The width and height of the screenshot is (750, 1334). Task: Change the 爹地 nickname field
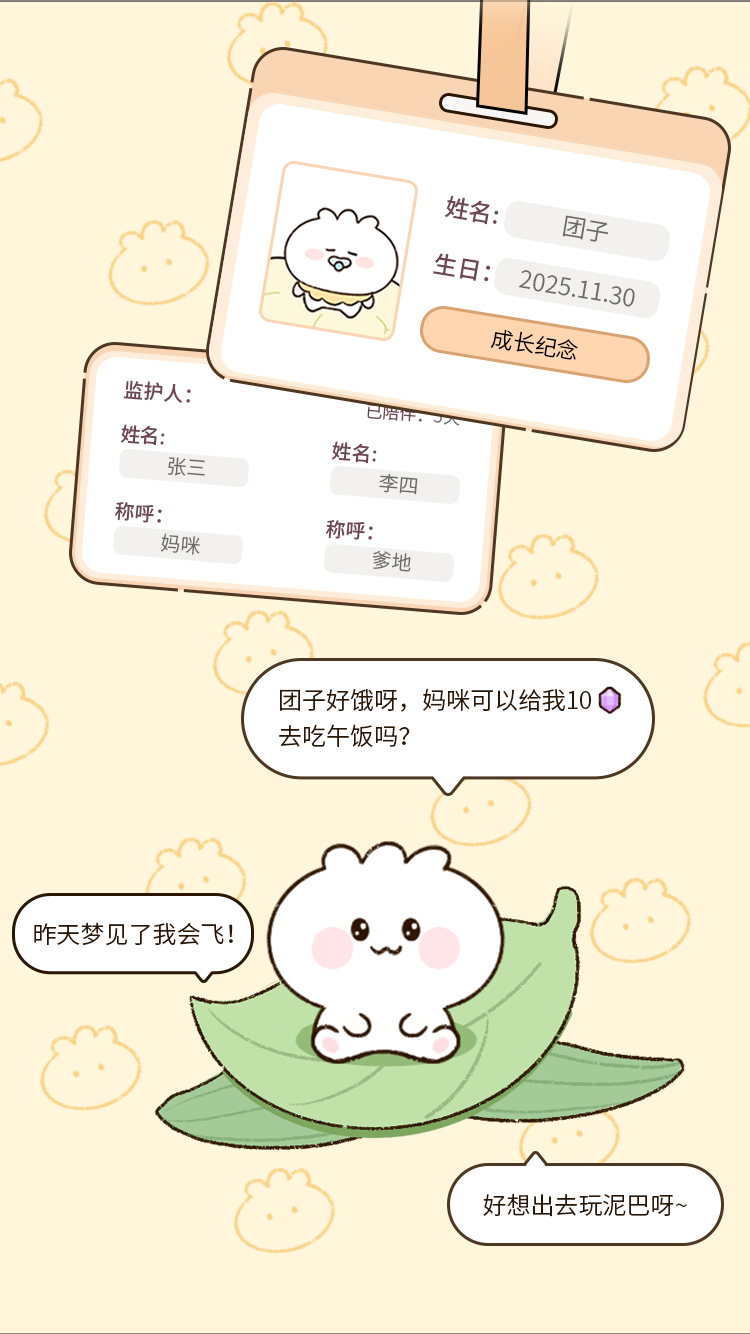389,562
